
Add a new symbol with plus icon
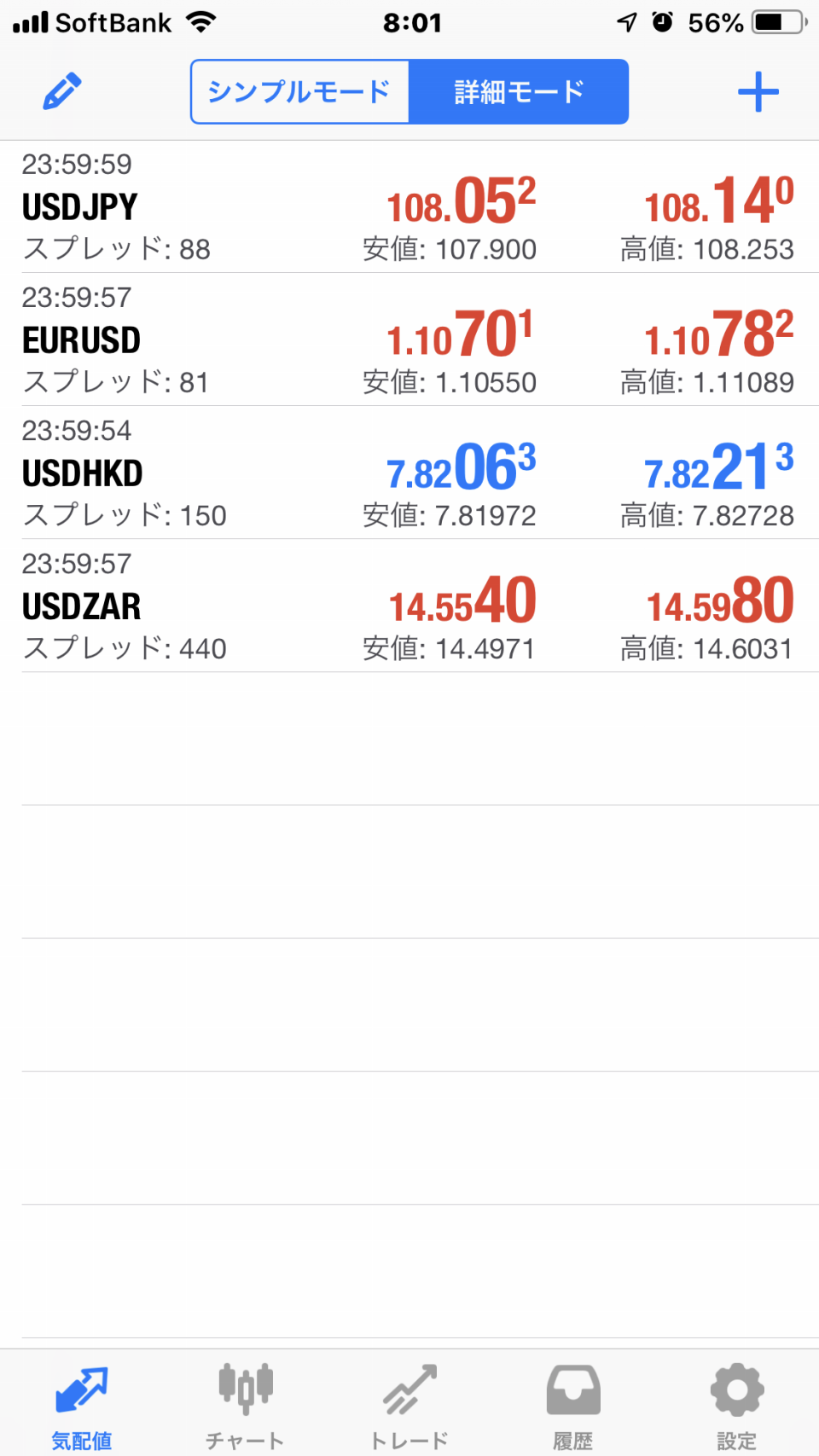758,92
